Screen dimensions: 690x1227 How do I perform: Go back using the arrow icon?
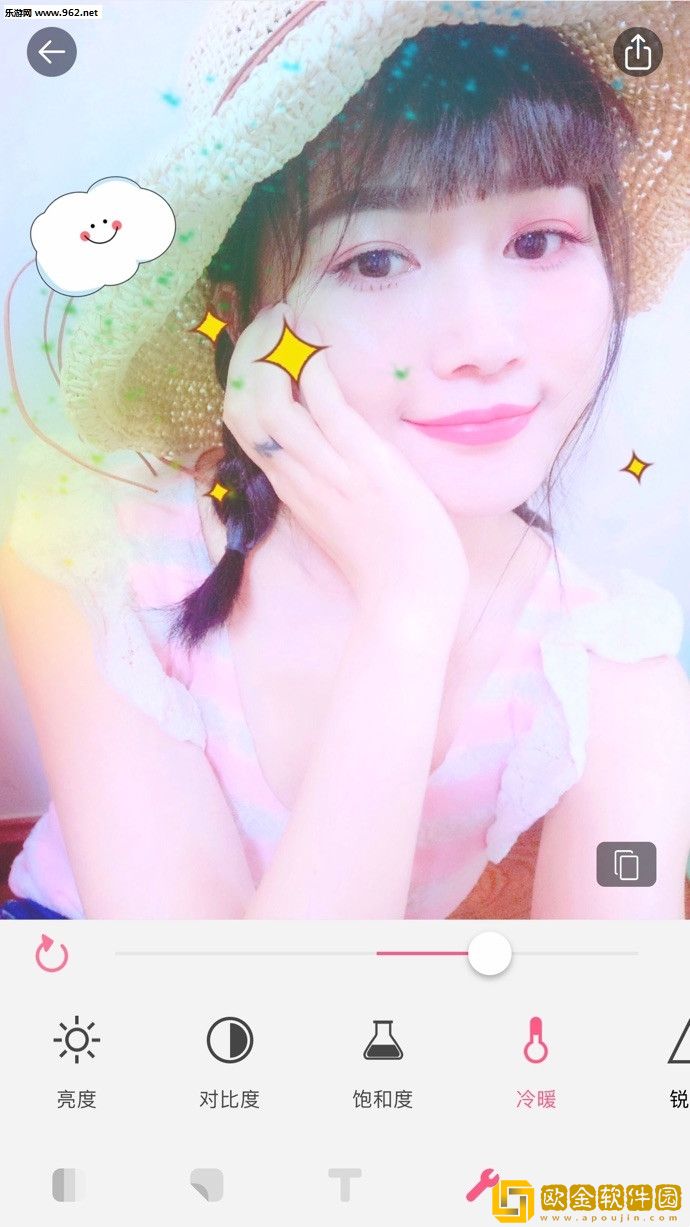click(x=52, y=52)
